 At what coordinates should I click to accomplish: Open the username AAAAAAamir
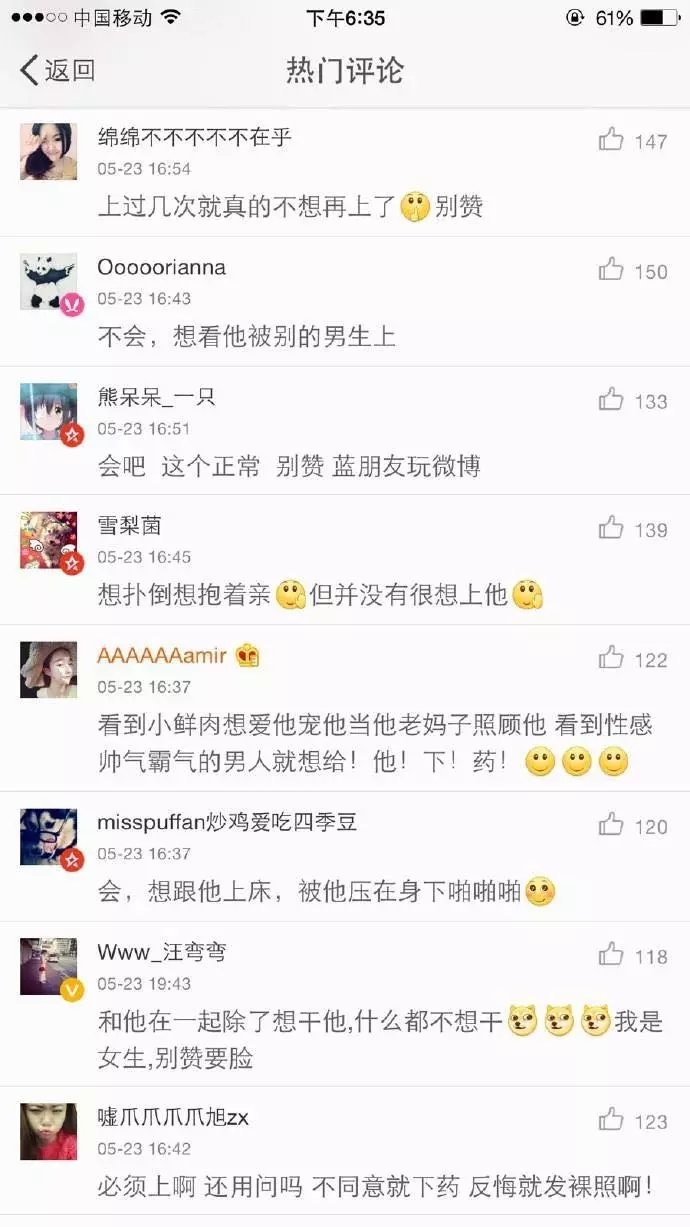coord(162,656)
